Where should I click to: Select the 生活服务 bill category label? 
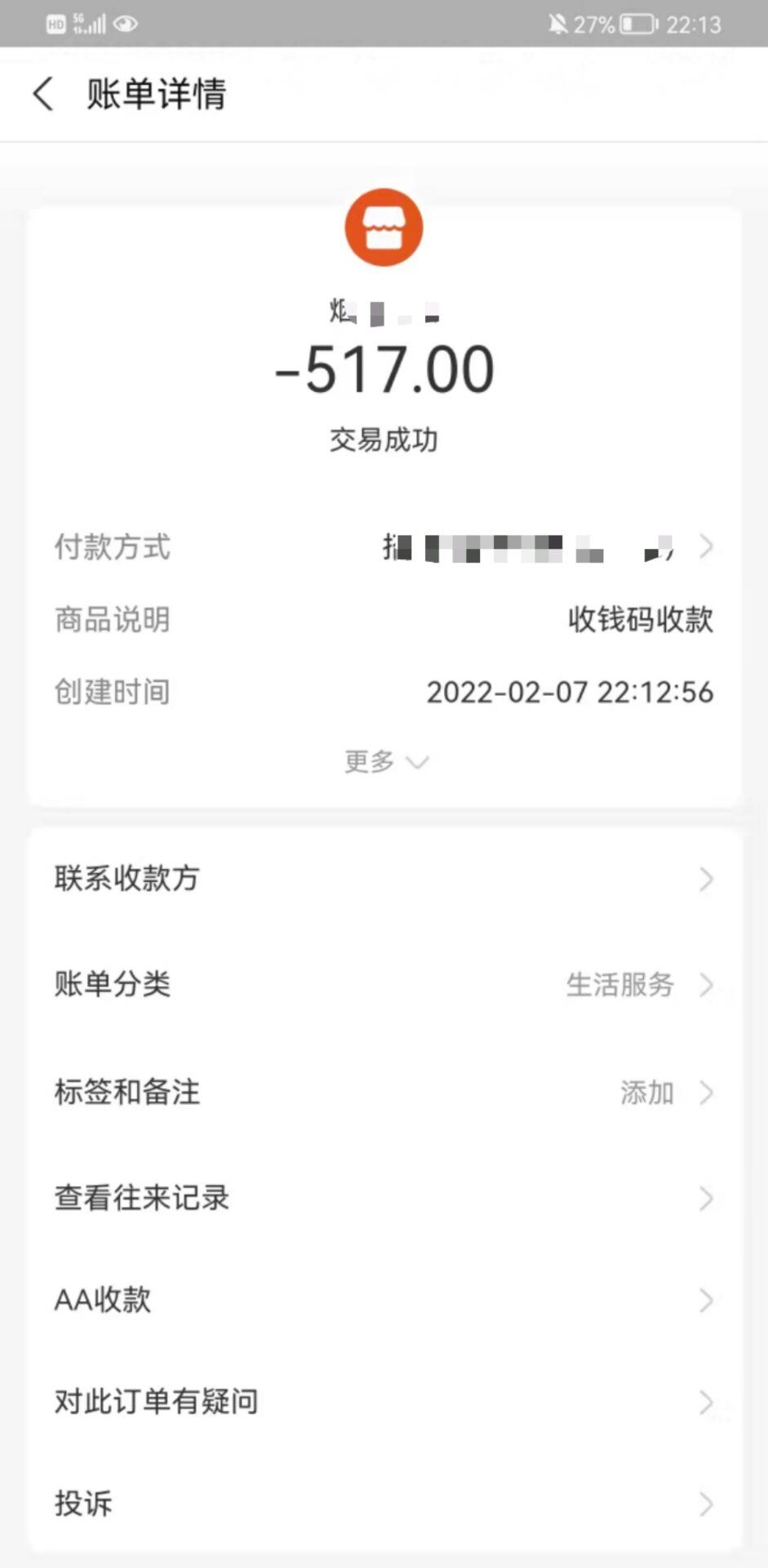pyautogui.click(x=619, y=986)
